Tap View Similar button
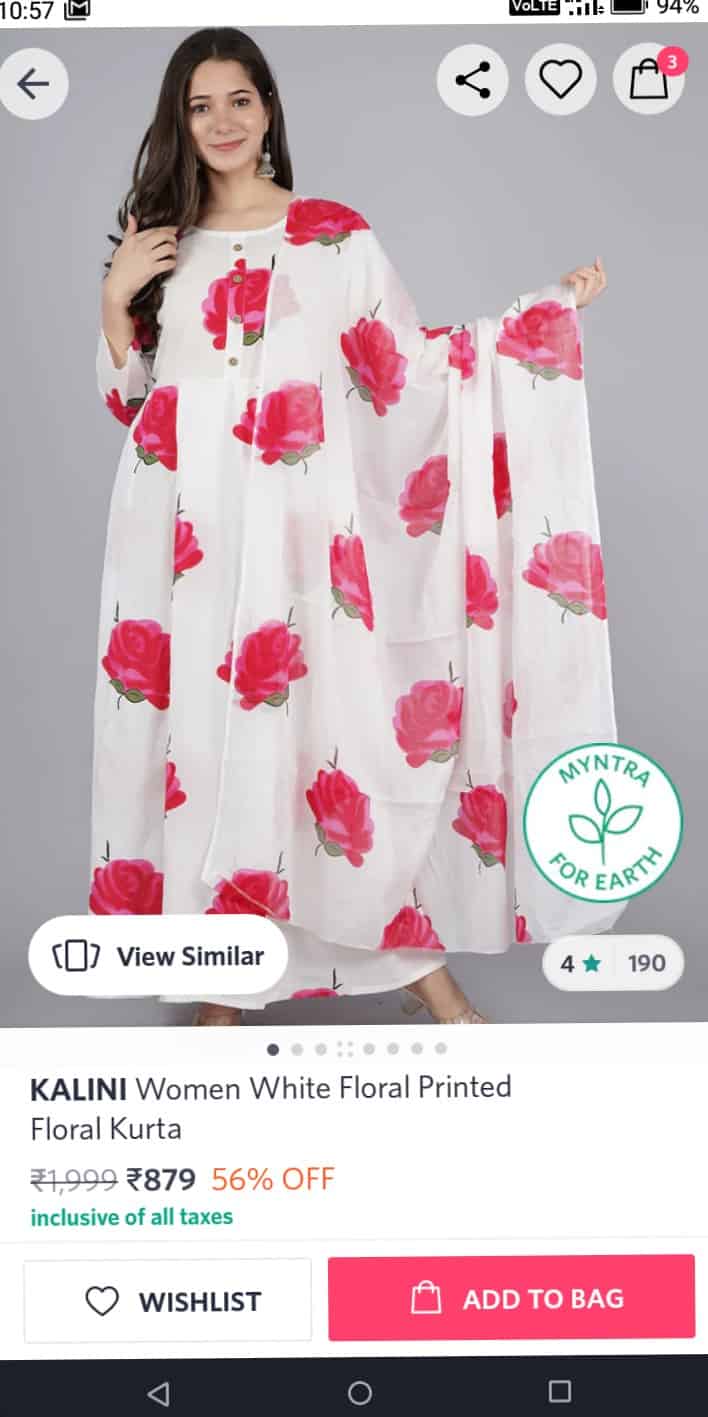 (x=158, y=956)
